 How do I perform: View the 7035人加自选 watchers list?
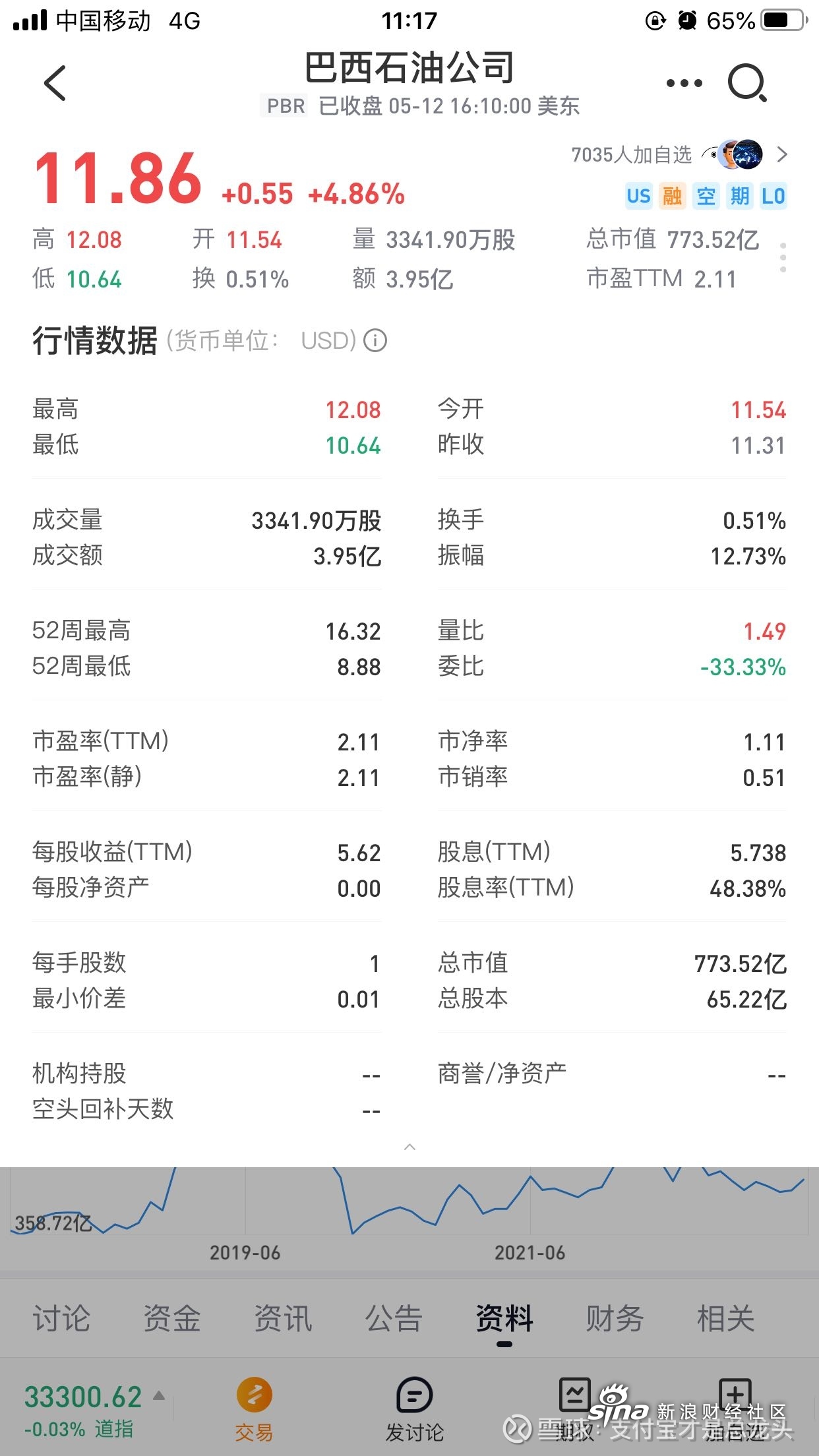point(679,154)
